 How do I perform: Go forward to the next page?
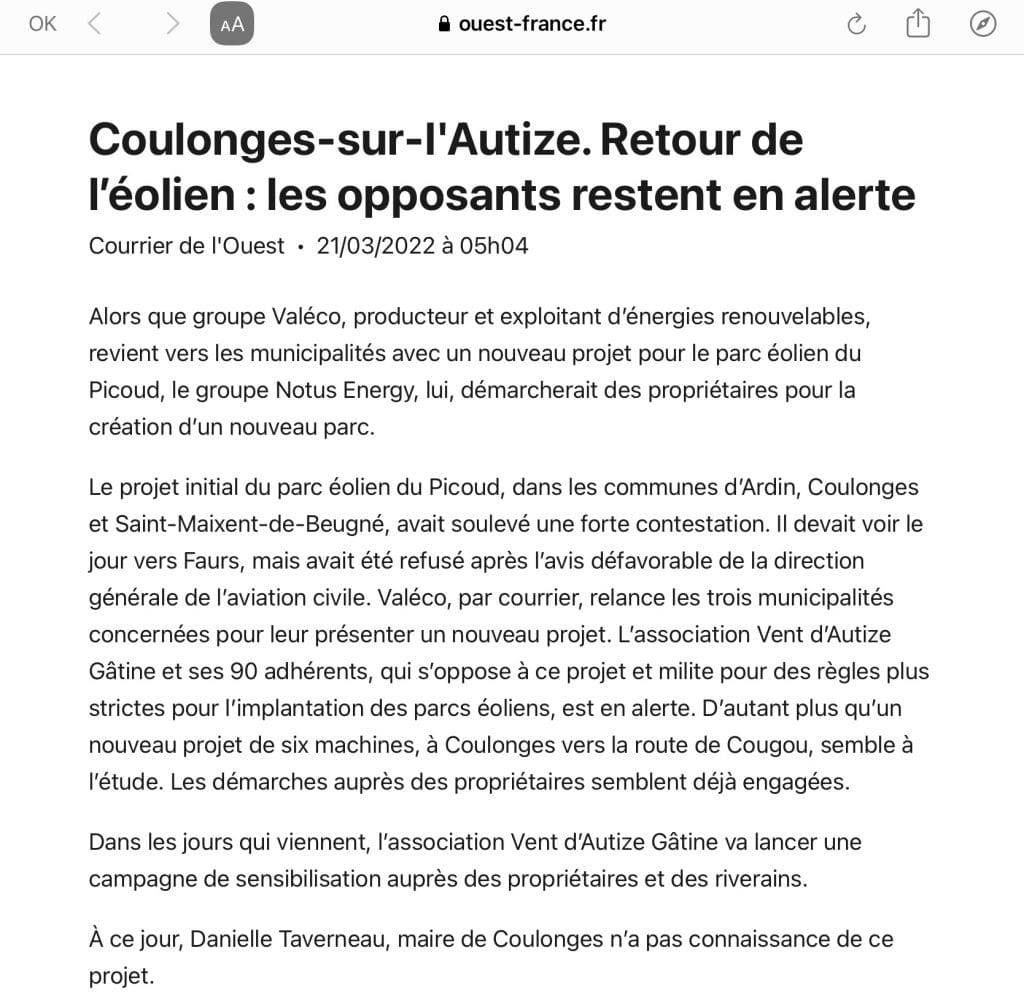coord(172,24)
